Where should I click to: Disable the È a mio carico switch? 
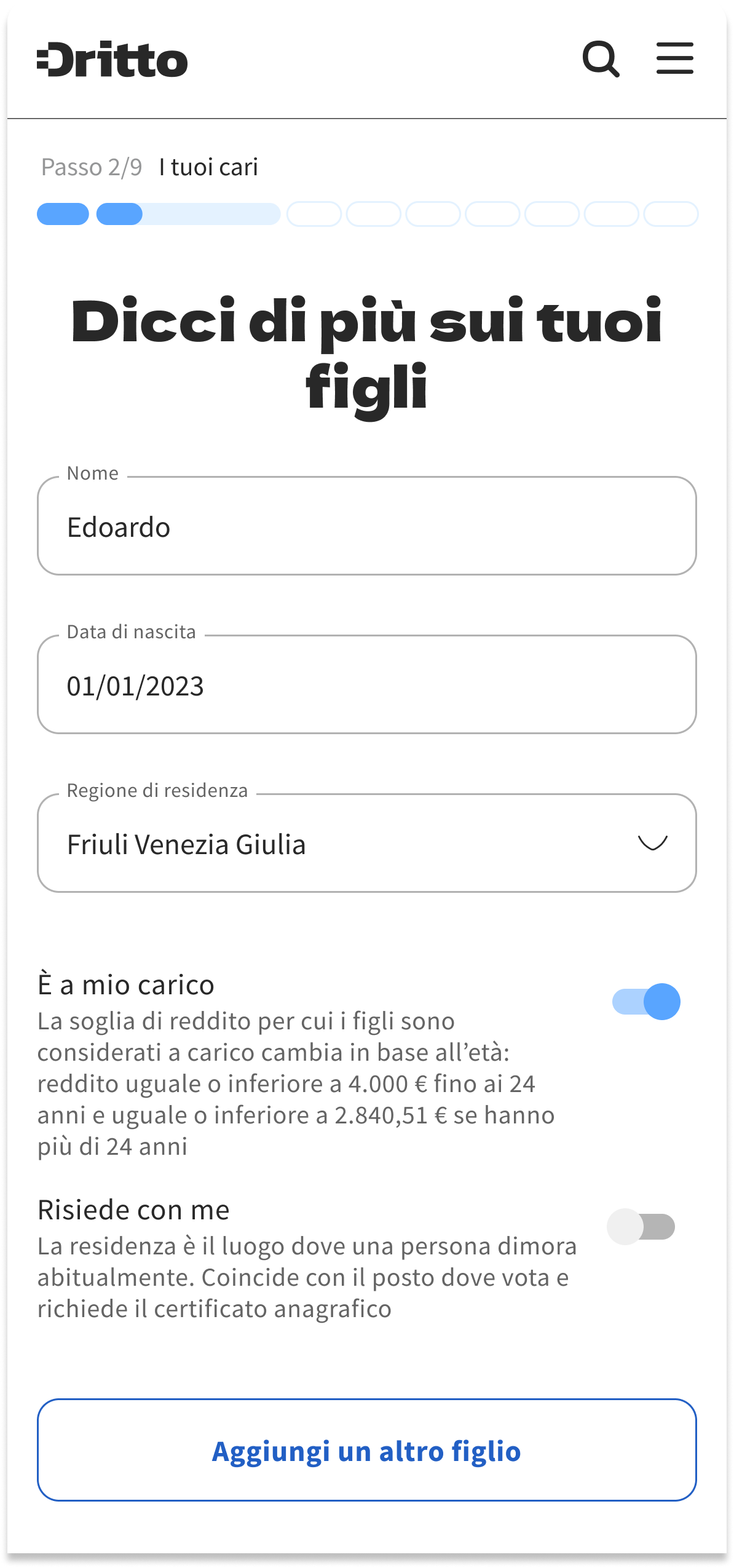click(x=646, y=1002)
